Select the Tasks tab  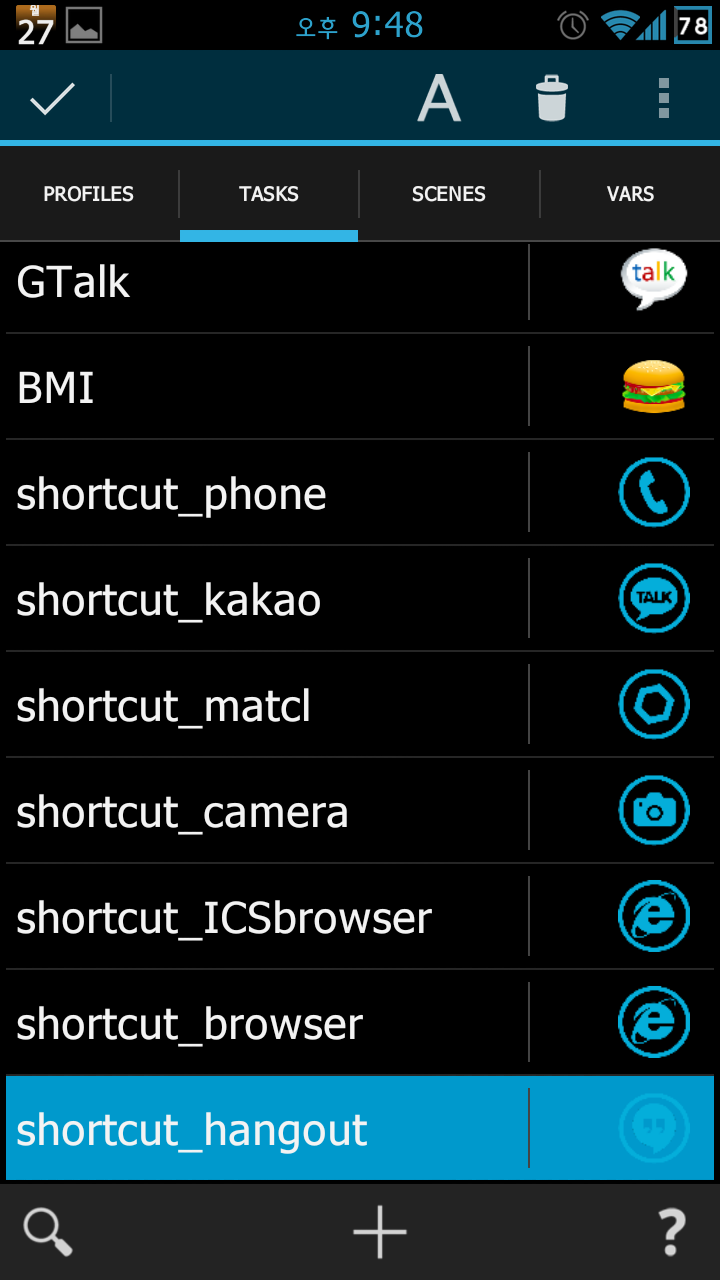pyautogui.click(x=269, y=194)
